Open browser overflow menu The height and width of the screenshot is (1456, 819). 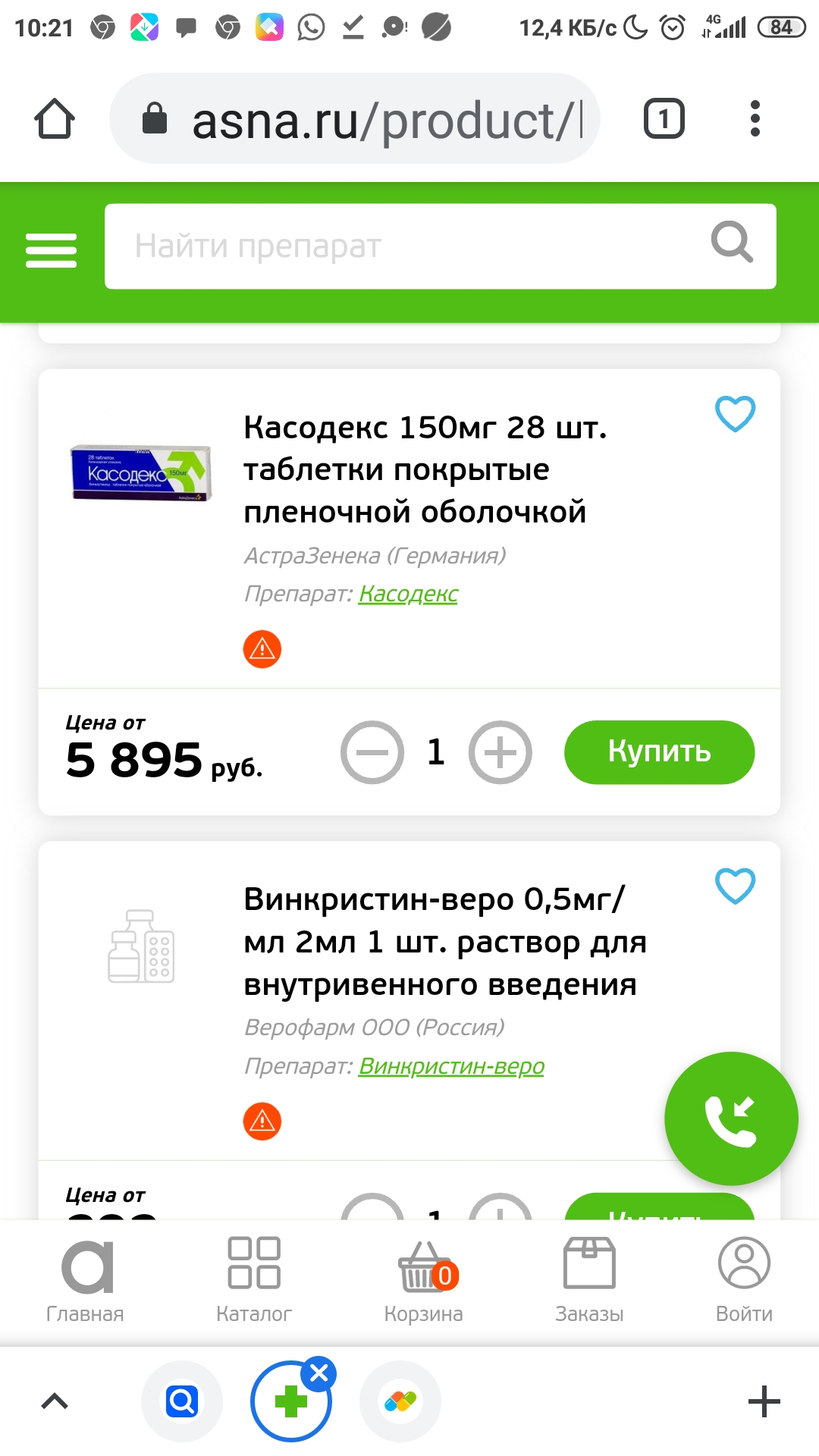pyautogui.click(x=755, y=119)
